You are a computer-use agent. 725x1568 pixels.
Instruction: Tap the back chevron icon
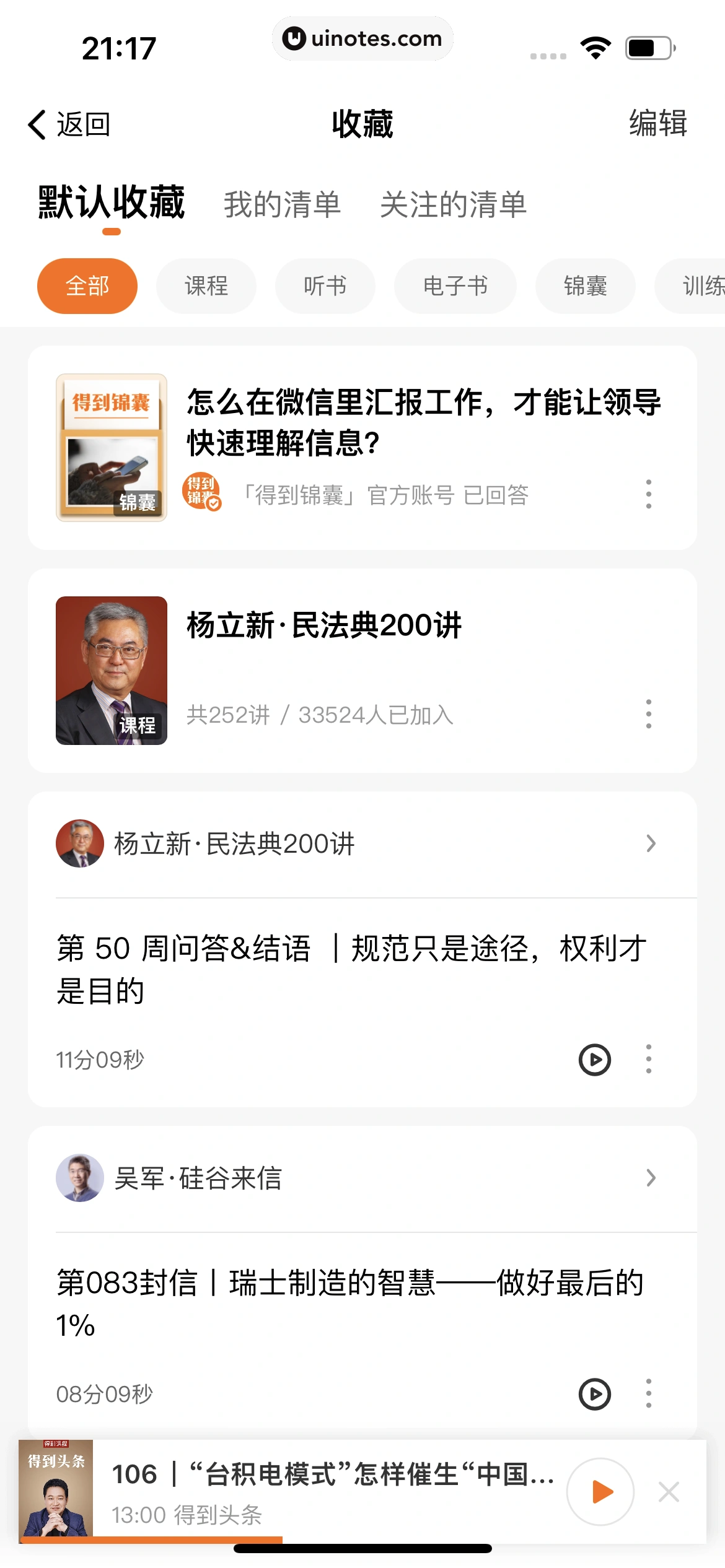point(35,124)
